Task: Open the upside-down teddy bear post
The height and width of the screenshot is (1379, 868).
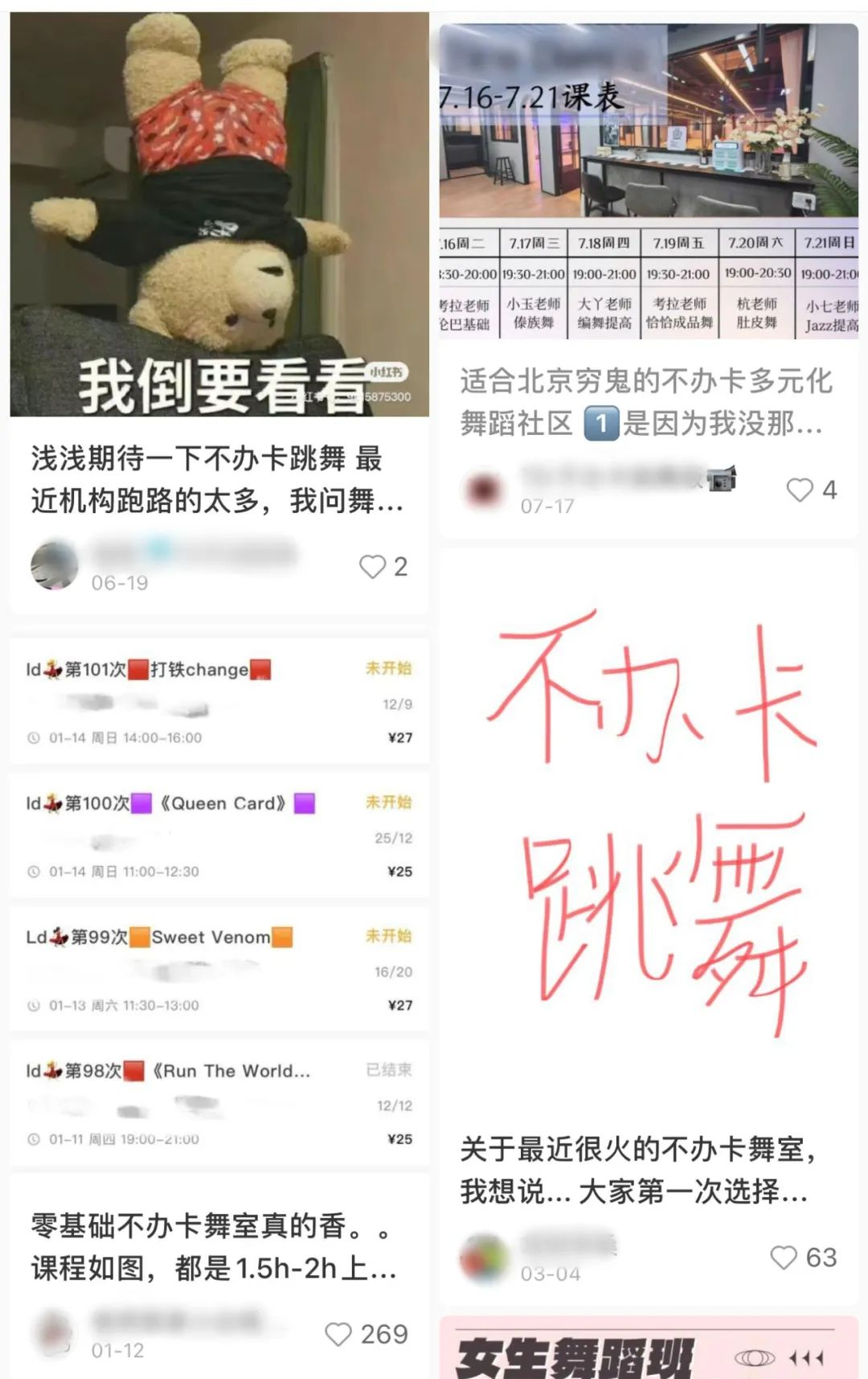Action: (x=219, y=214)
